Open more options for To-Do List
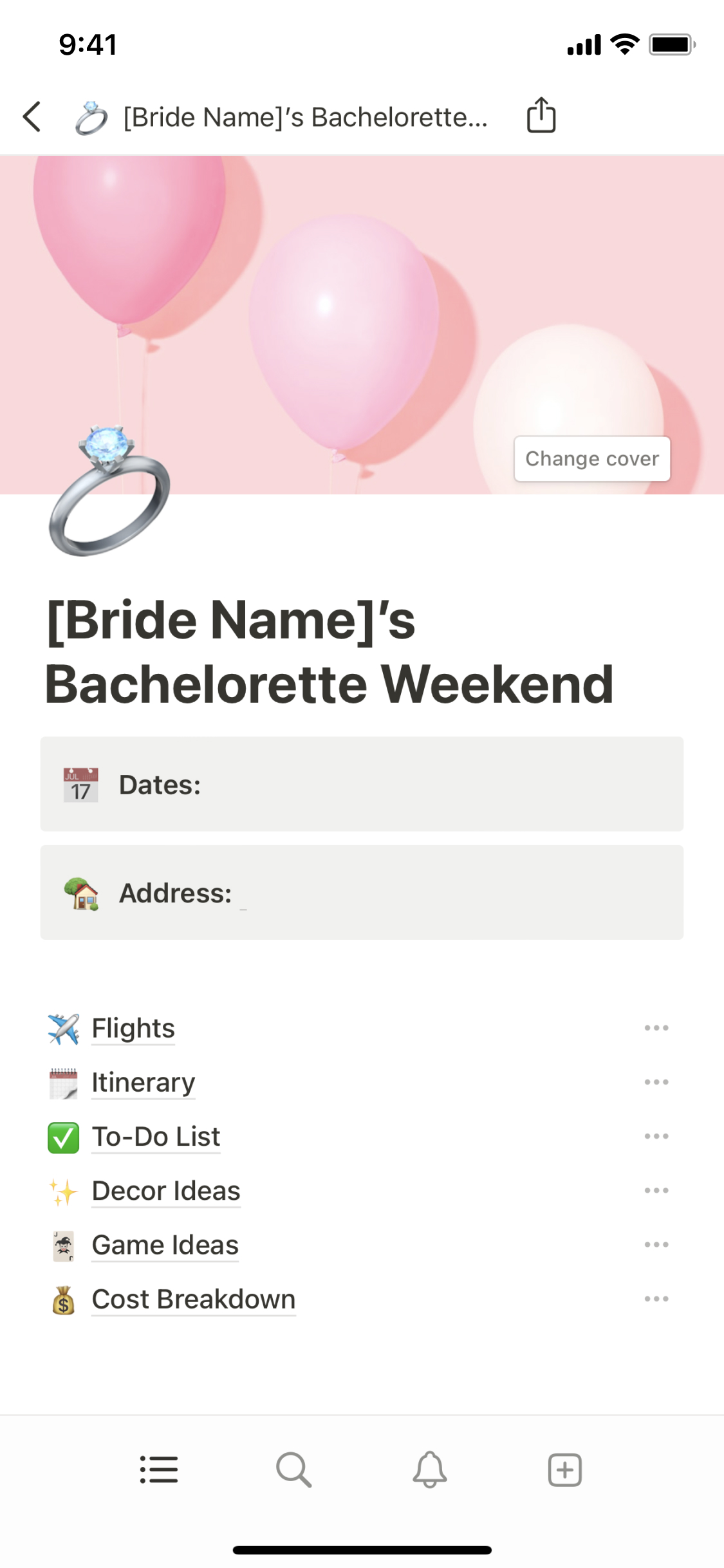This screenshot has height=1568, width=724. (656, 1137)
